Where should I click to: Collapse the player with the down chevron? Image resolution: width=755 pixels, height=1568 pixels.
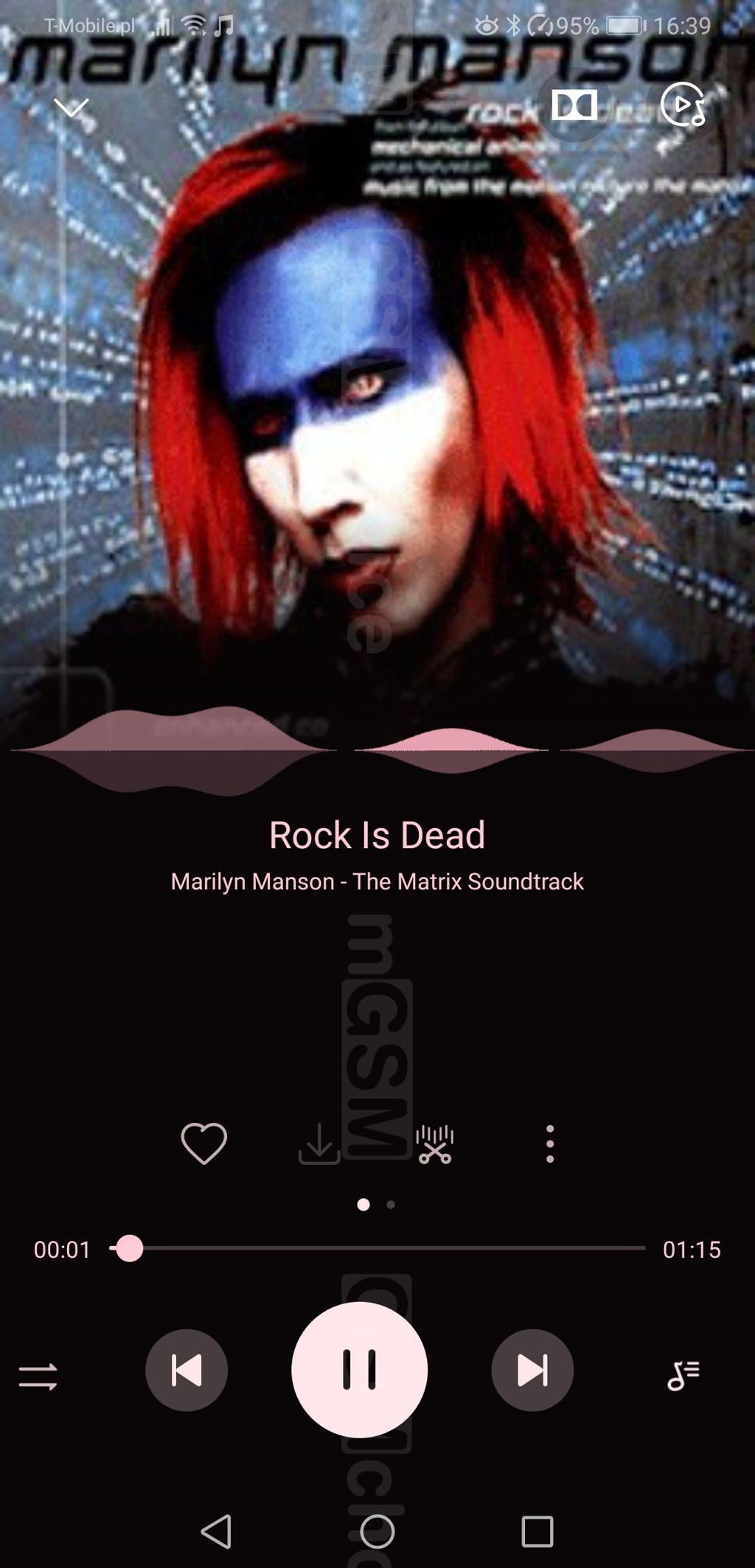coord(72,107)
